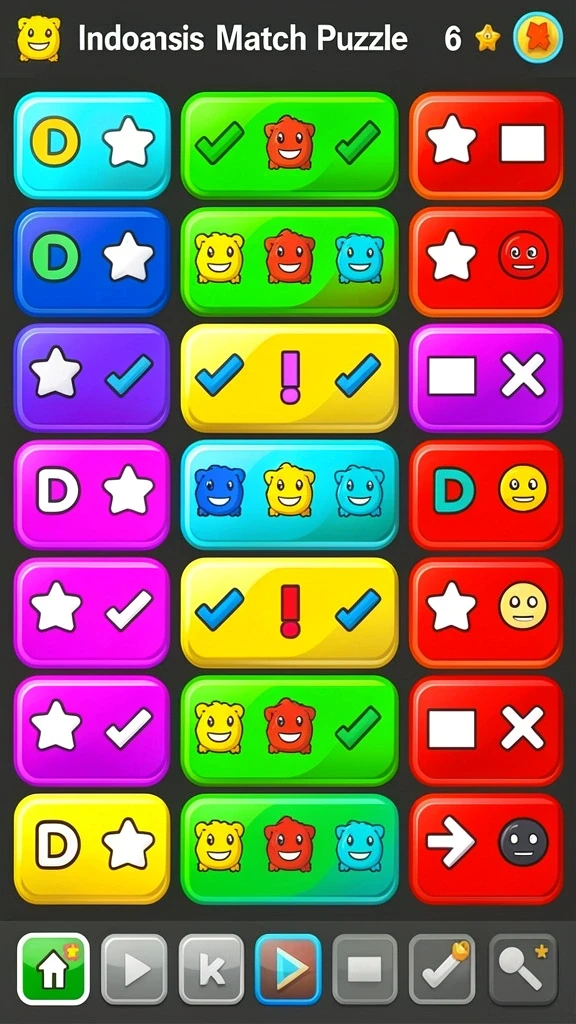Pick the red tile with star and red face
576x1024 pixels.
[x=487, y=261]
